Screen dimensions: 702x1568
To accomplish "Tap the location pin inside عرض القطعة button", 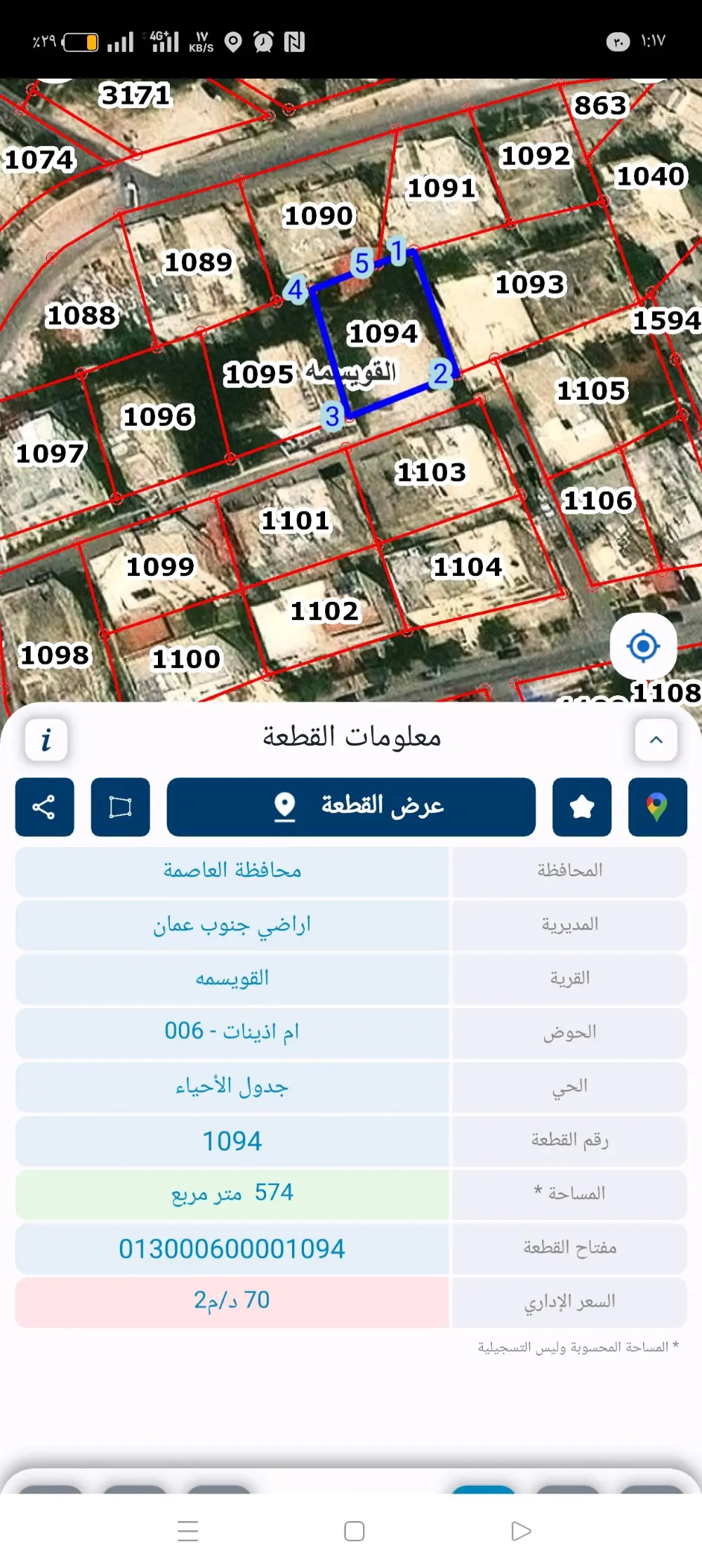I will (x=284, y=808).
